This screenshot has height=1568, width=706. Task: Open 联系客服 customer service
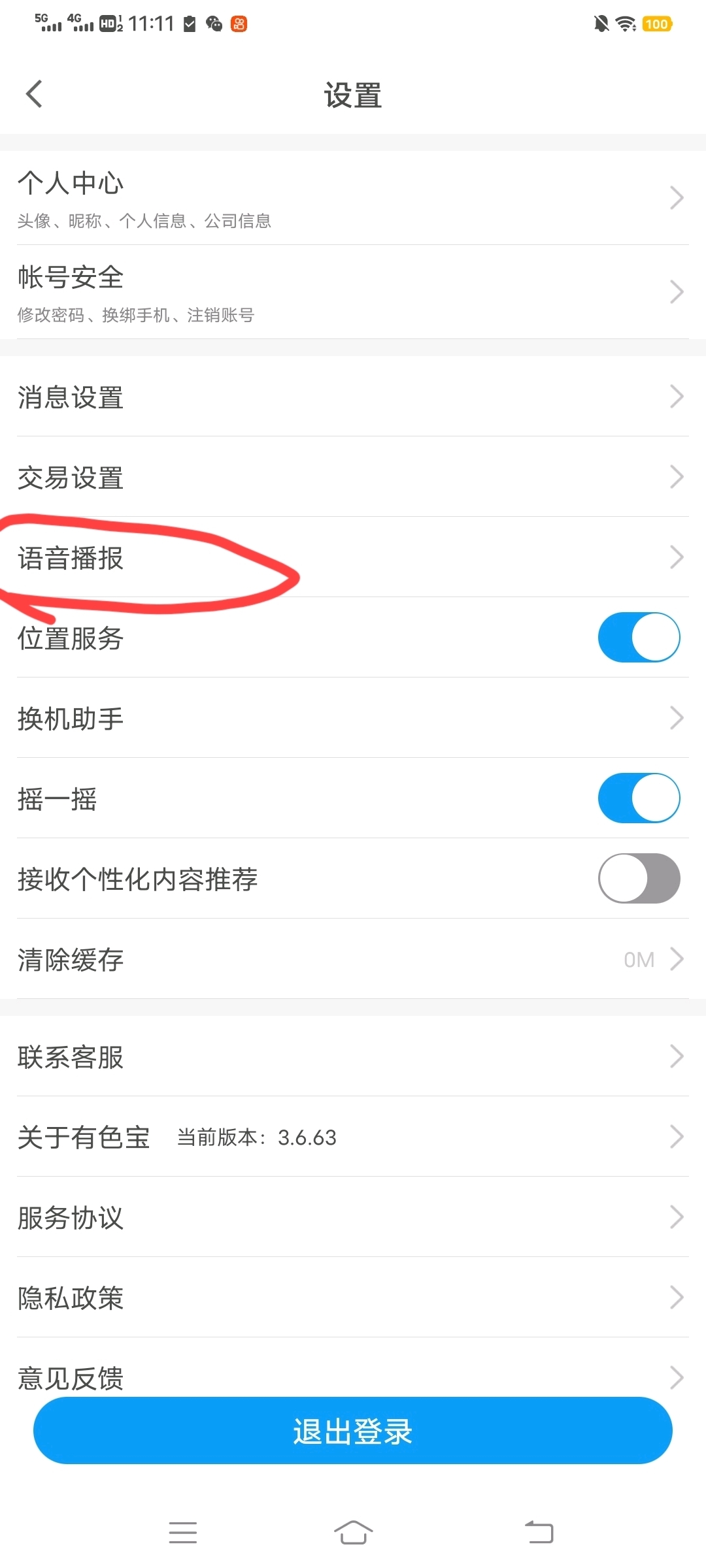tap(353, 1056)
